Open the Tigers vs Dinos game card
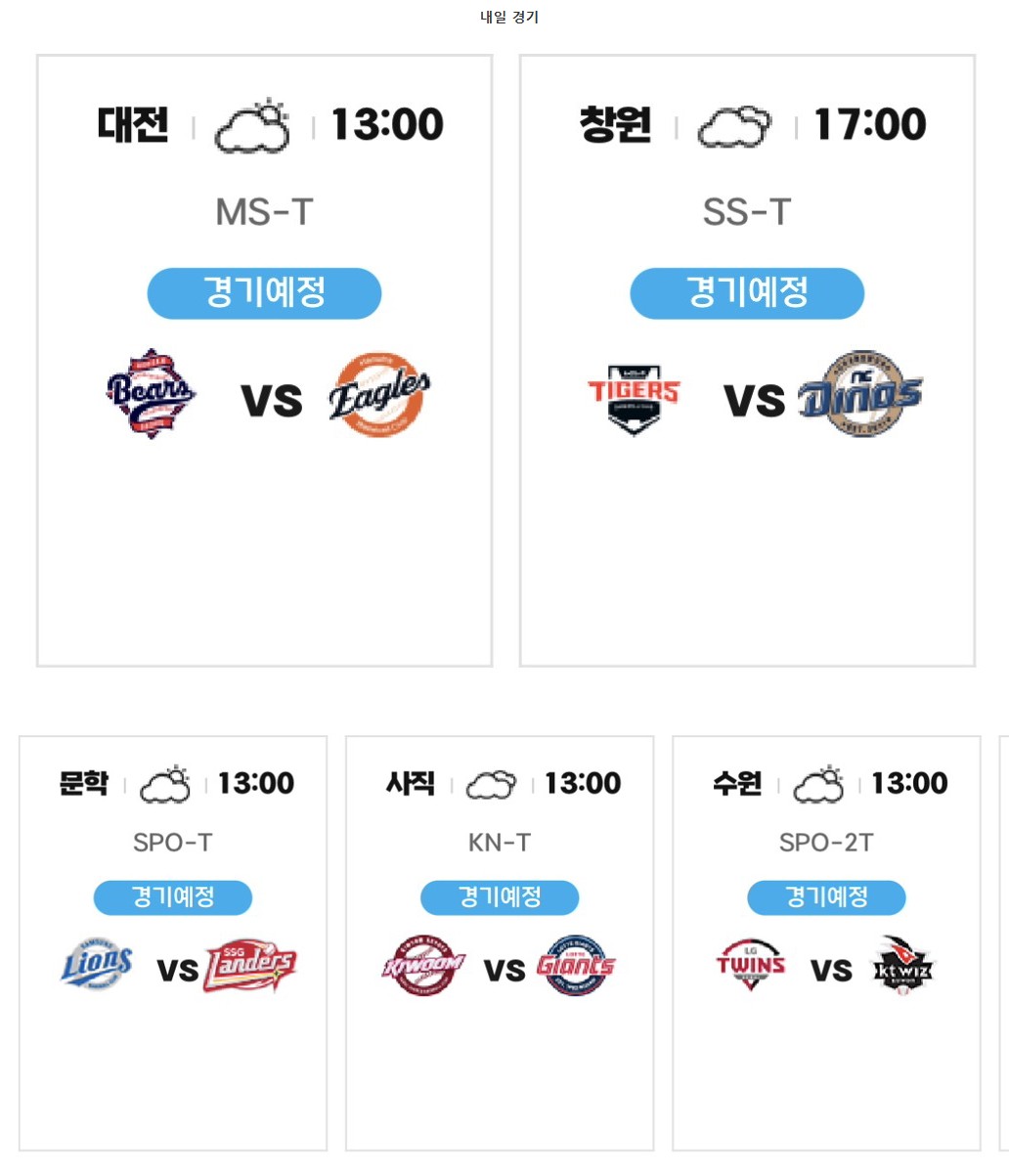 pos(747,360)
